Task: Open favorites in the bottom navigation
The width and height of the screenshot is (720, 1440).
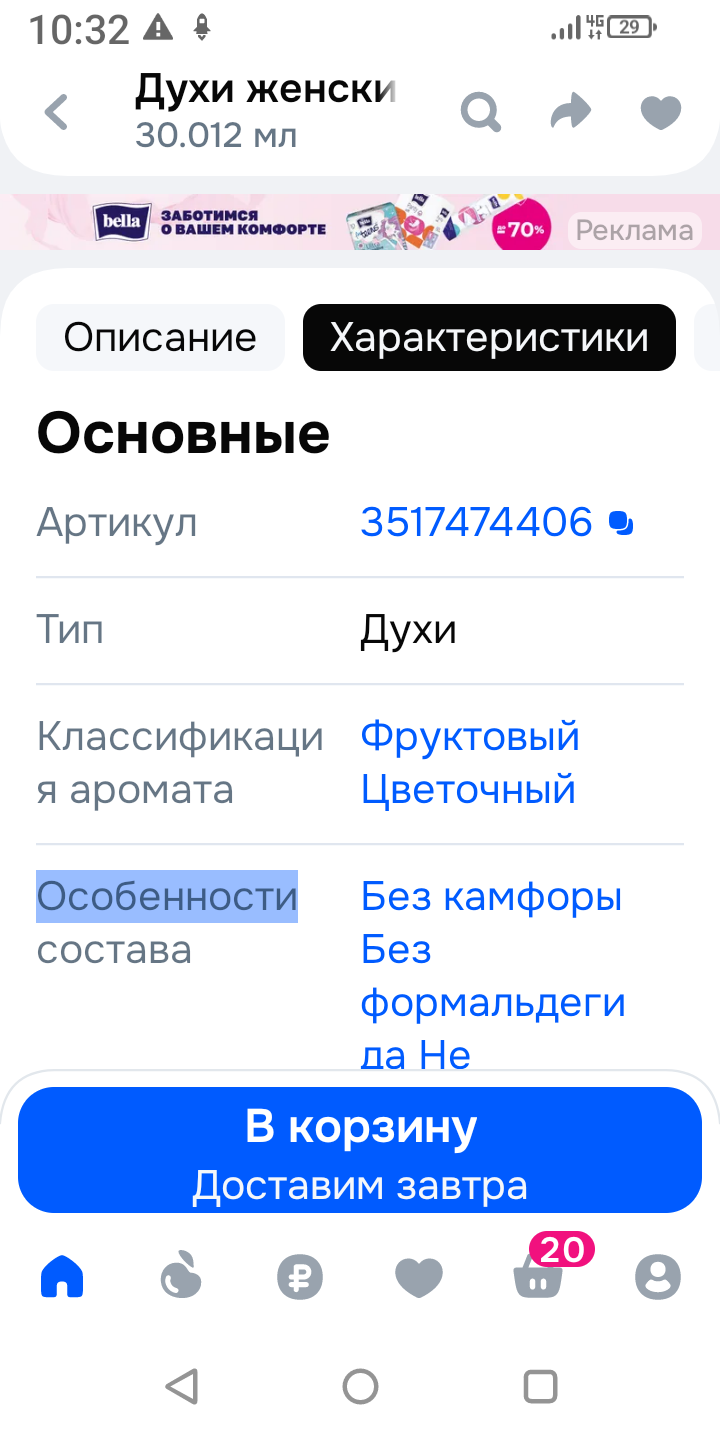Action: 419,1277
